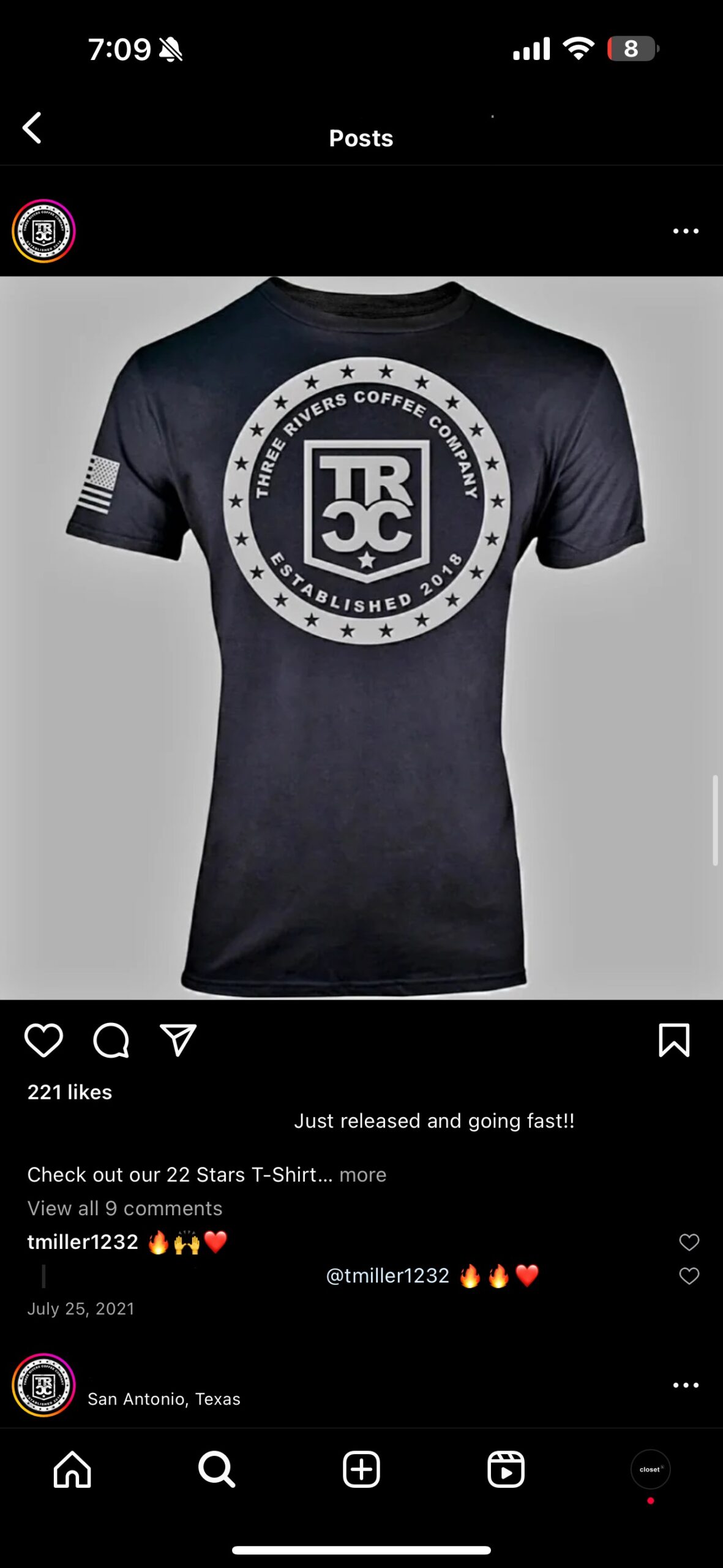Bookmark the T-shirt post
Screen dimensions: 723x1568
tap(673, 1040)
